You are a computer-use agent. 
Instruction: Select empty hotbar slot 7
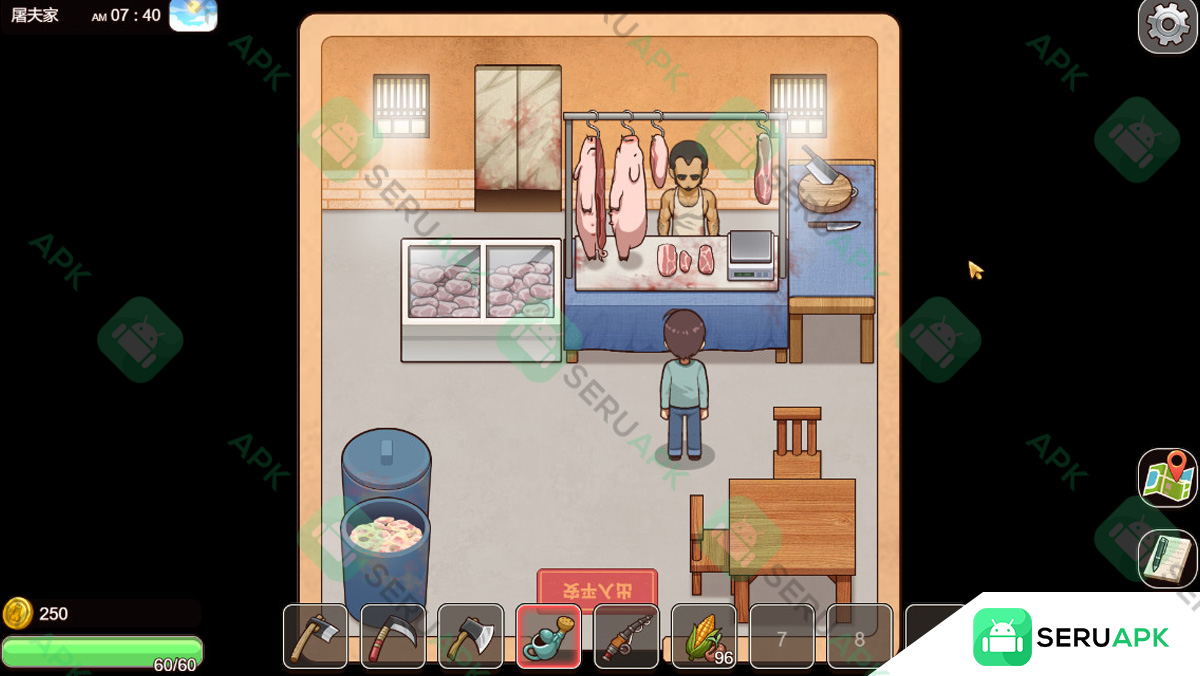point(781,636)
